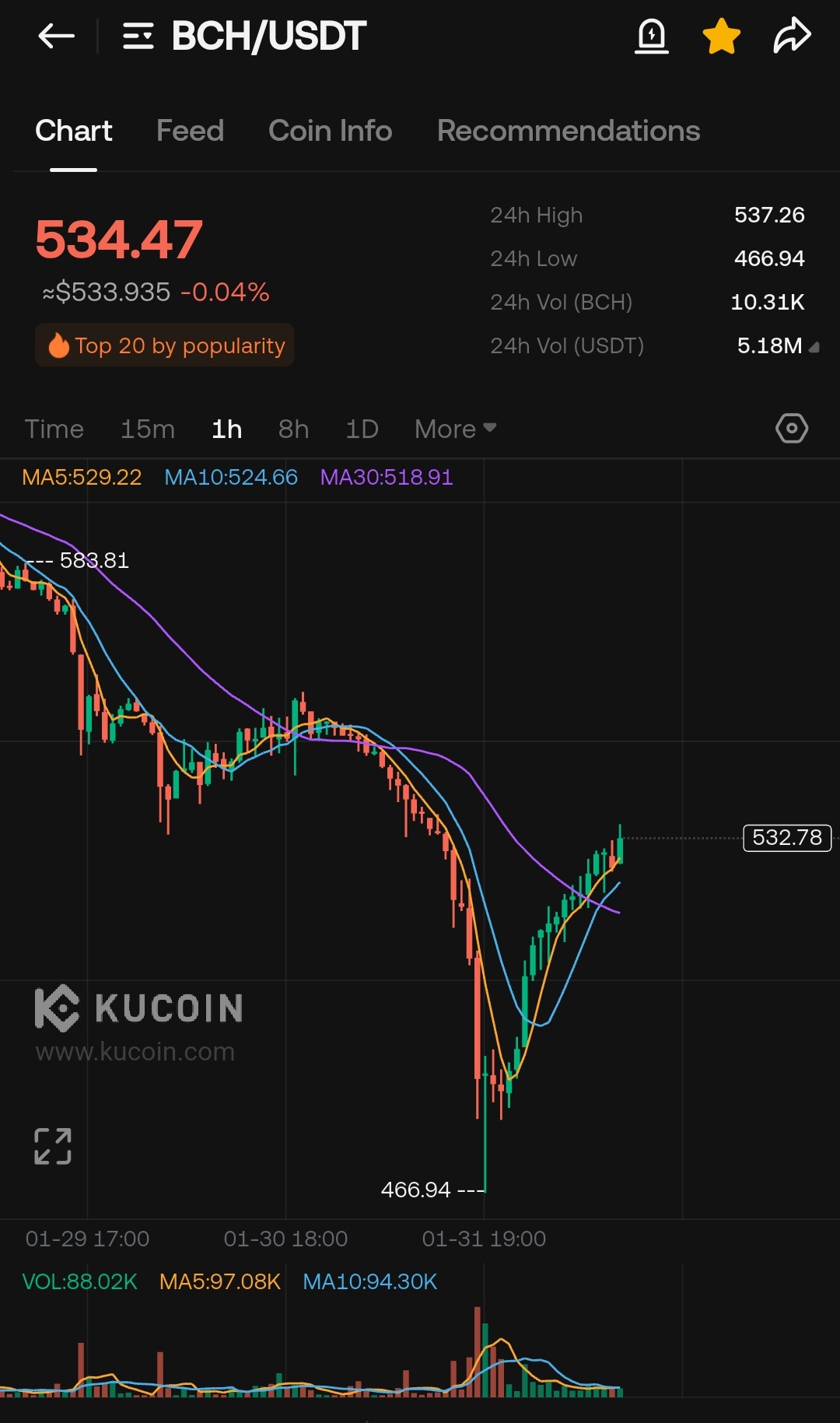View the Recommendations tab
The width and height of the screenshot is (840, 1423).
coord(569,131)
